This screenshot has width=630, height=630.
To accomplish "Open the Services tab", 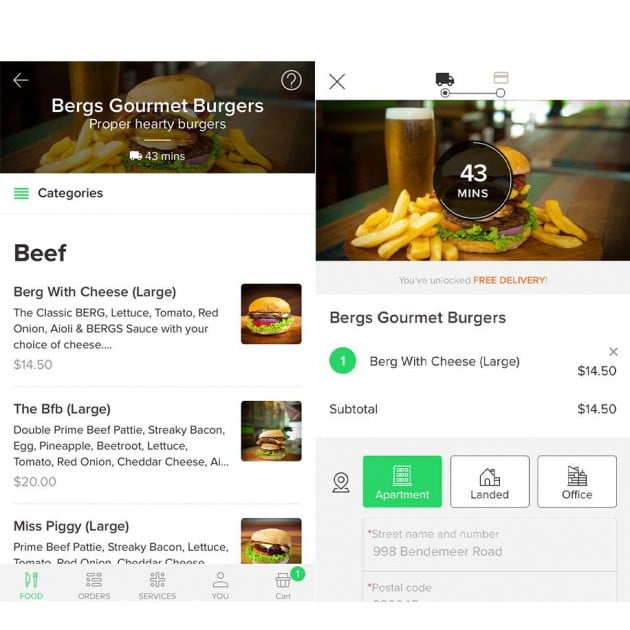I will (x=157, y=584).
